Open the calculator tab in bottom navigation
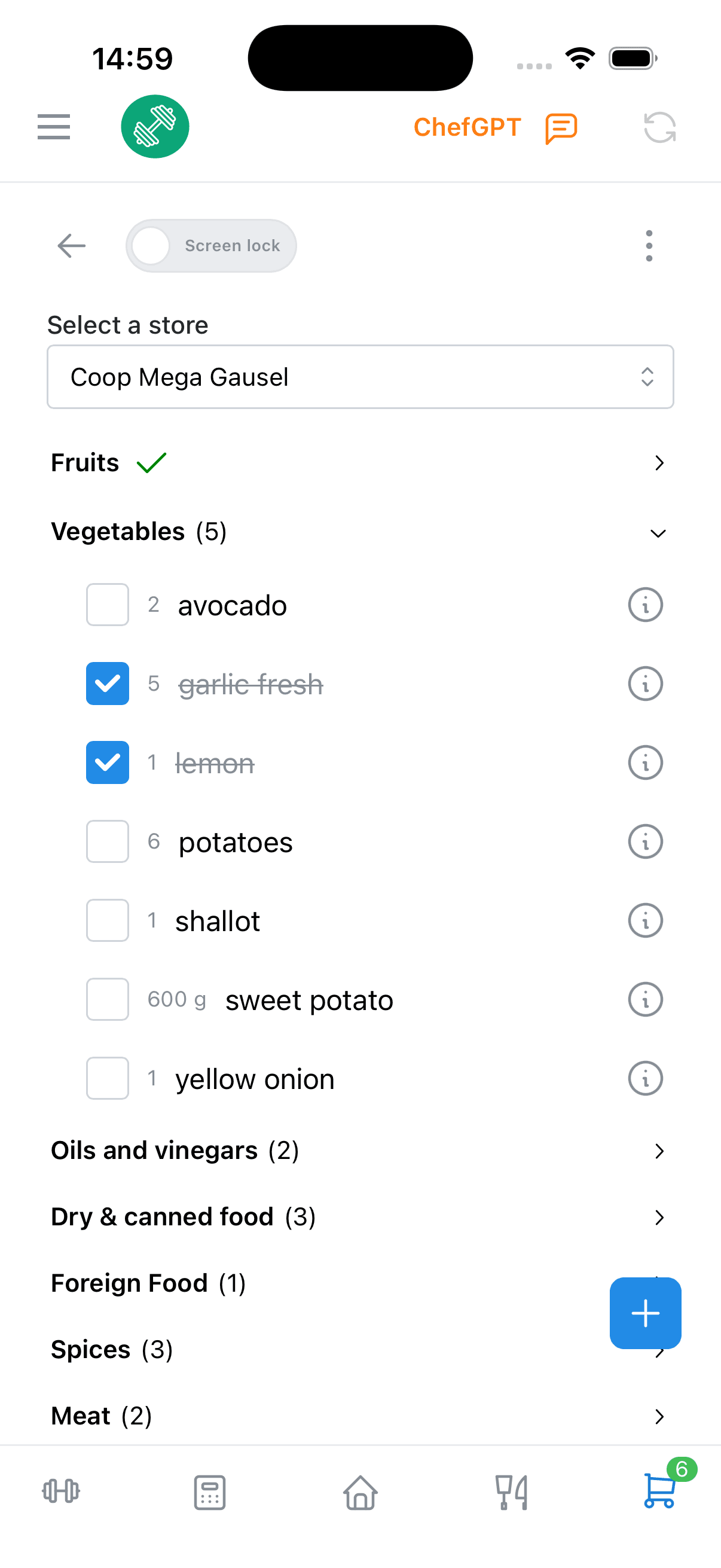This screenshot has height=1568, width=721. tap(210, 1491)
